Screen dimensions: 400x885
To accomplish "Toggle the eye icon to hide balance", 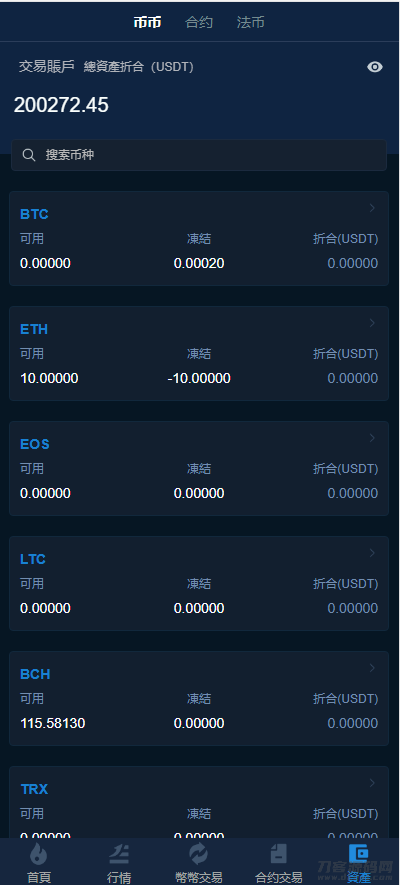I will 375,67.
